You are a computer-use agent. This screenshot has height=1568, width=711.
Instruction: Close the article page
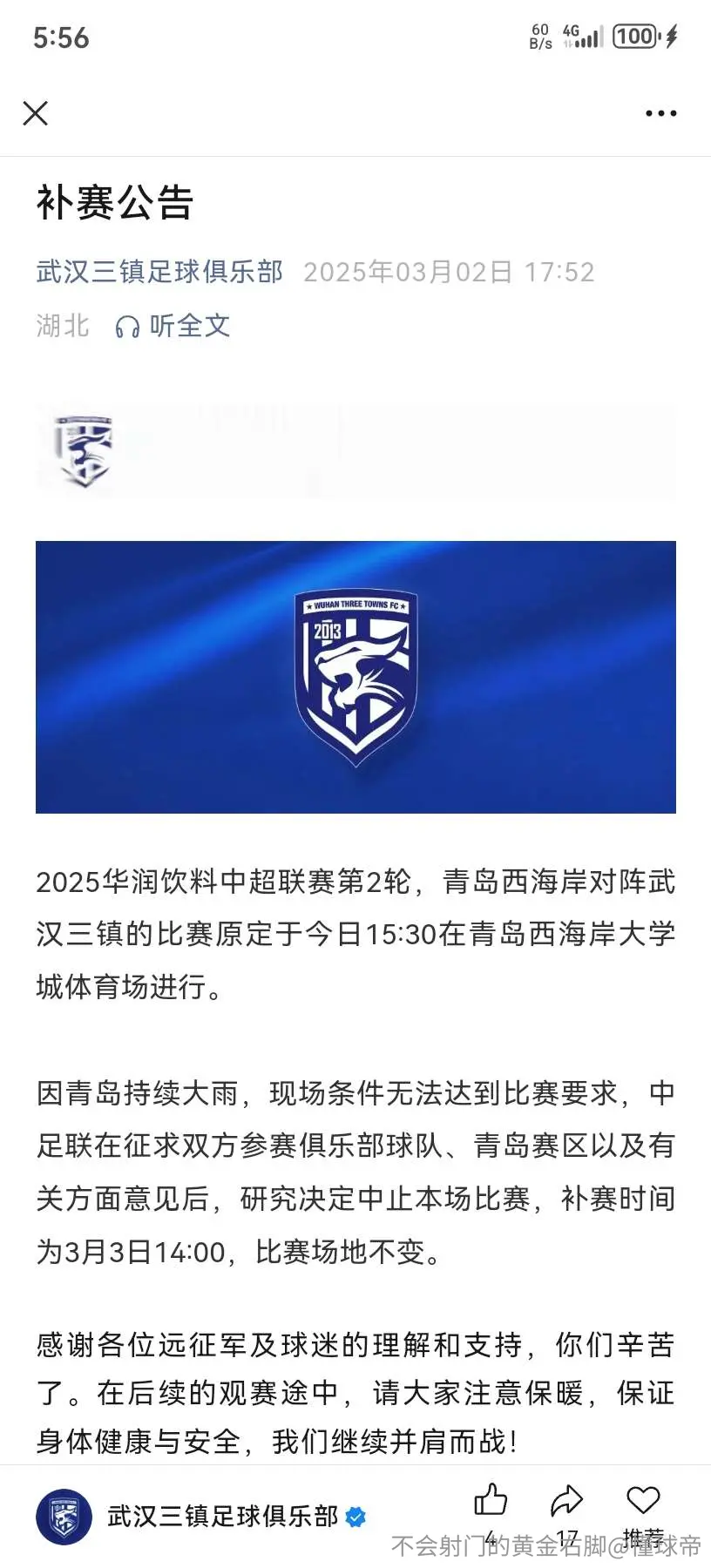click(36, 113)
